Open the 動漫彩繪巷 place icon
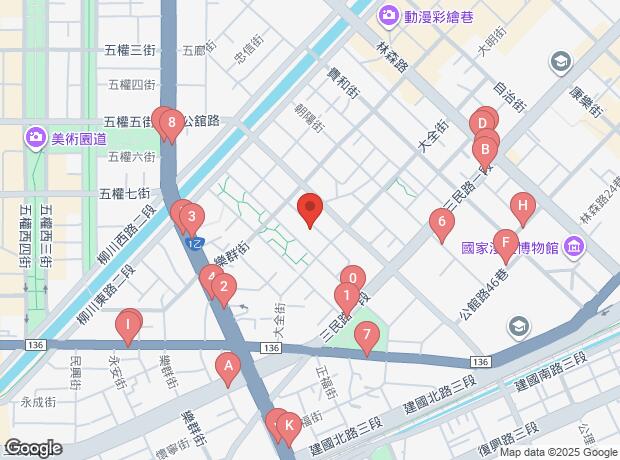620x460 pixels. pyautogui.click(x=386, y=16)
